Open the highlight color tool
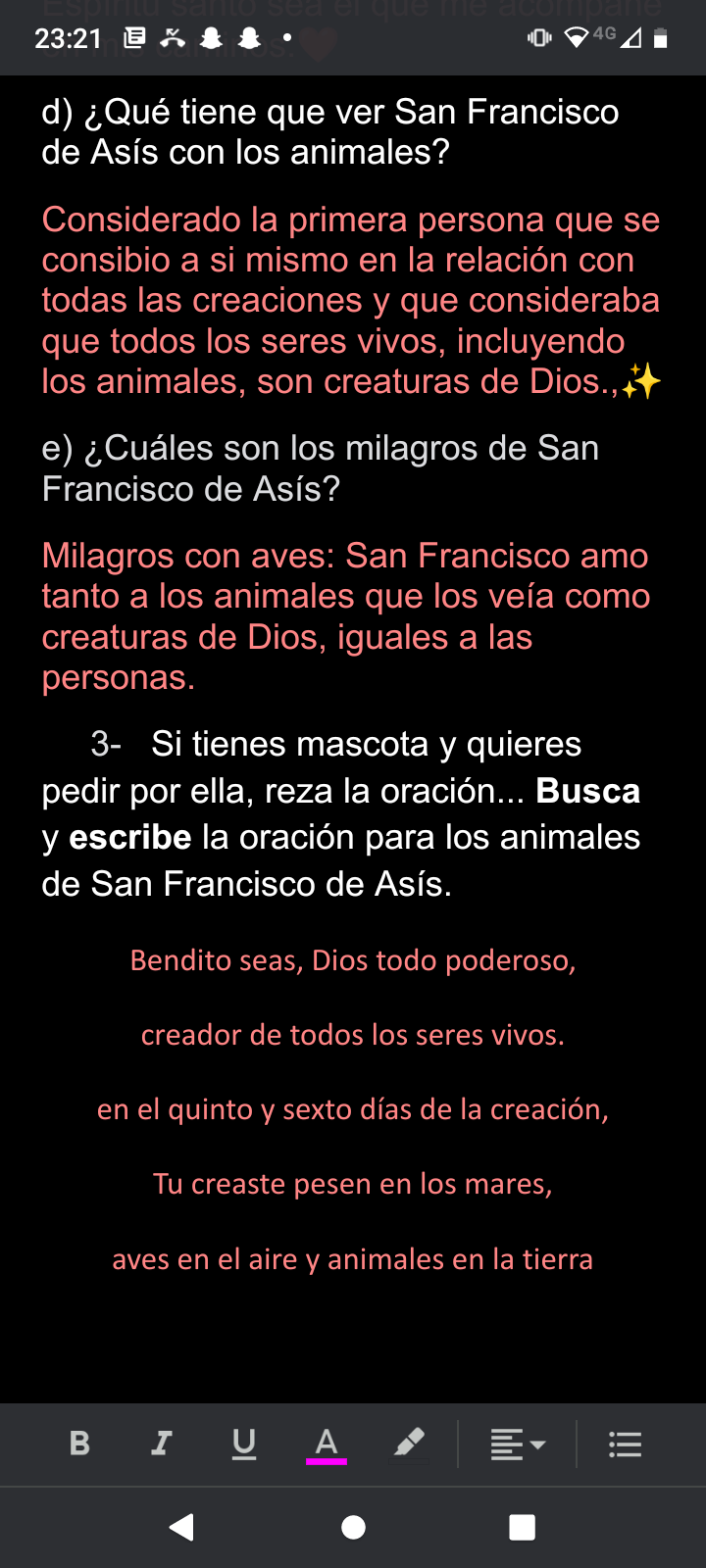Viewport: 706px width, 1568px height. pos(409,1444)
